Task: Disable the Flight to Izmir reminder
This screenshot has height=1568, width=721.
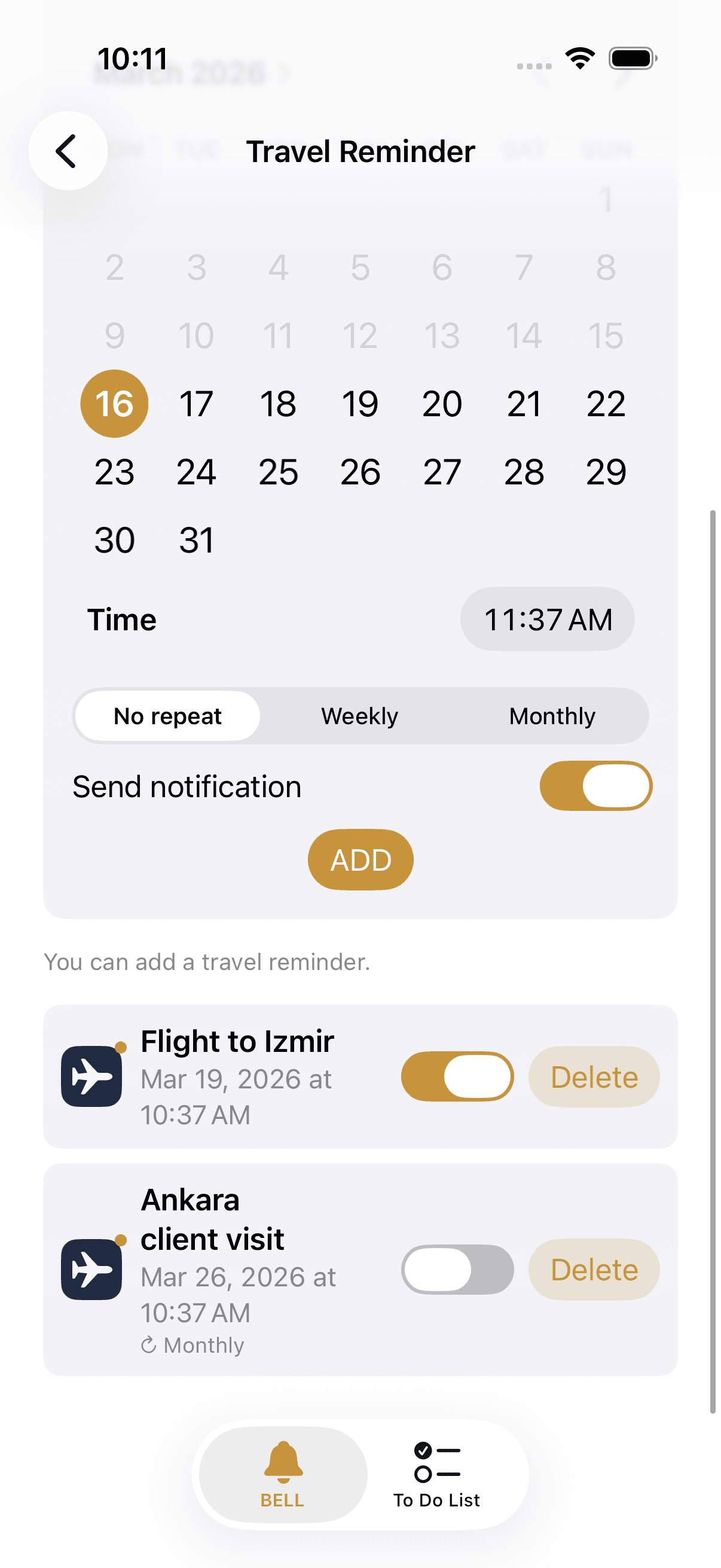Action: tap(457, 1076)
